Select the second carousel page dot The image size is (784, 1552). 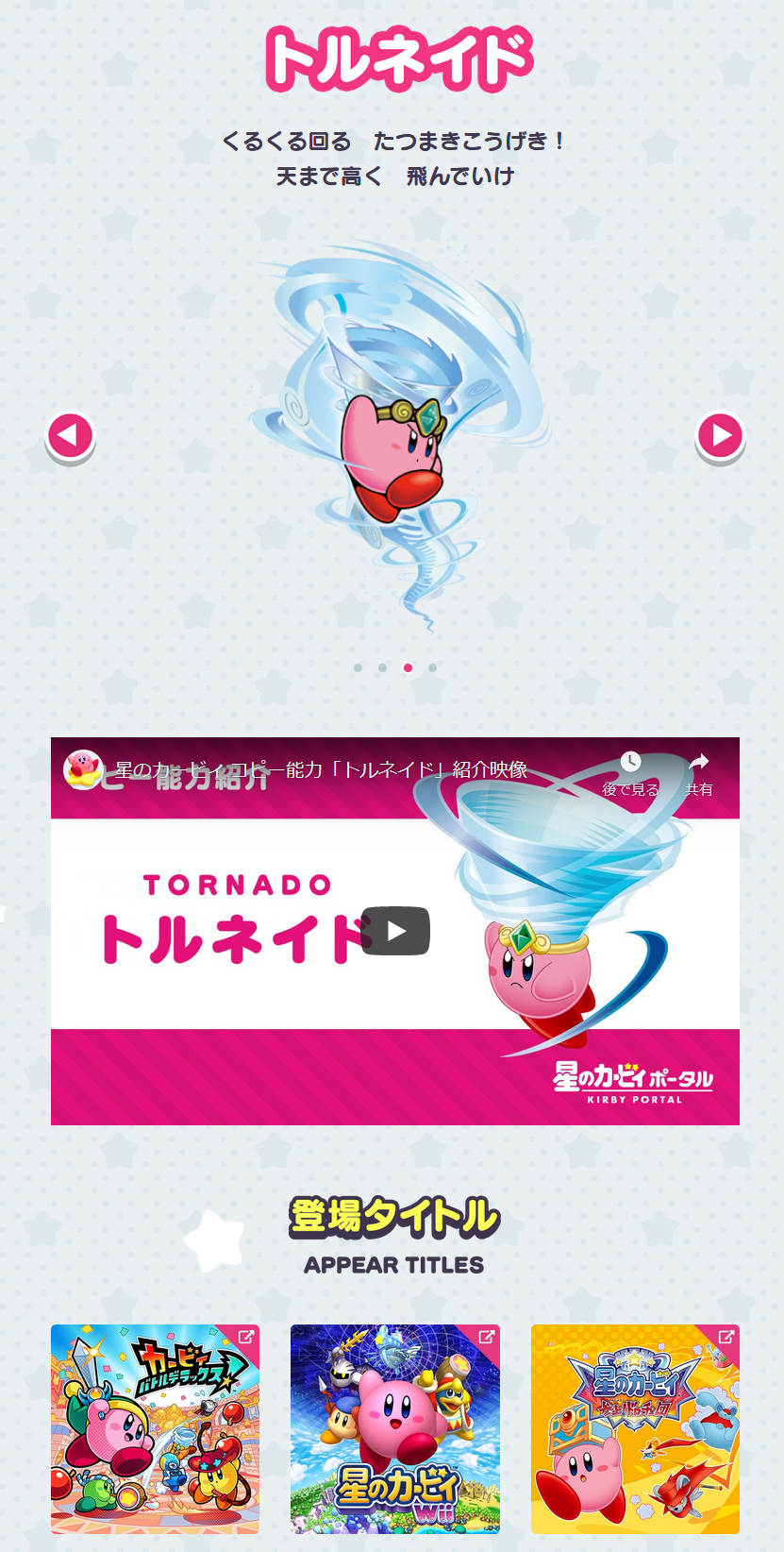pos(382,667)
